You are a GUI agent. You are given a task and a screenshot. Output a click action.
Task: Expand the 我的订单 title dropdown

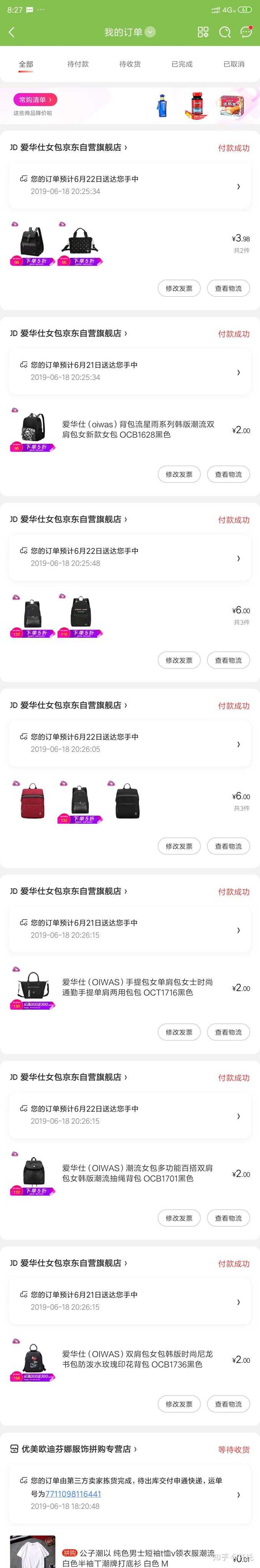point(150,32)
